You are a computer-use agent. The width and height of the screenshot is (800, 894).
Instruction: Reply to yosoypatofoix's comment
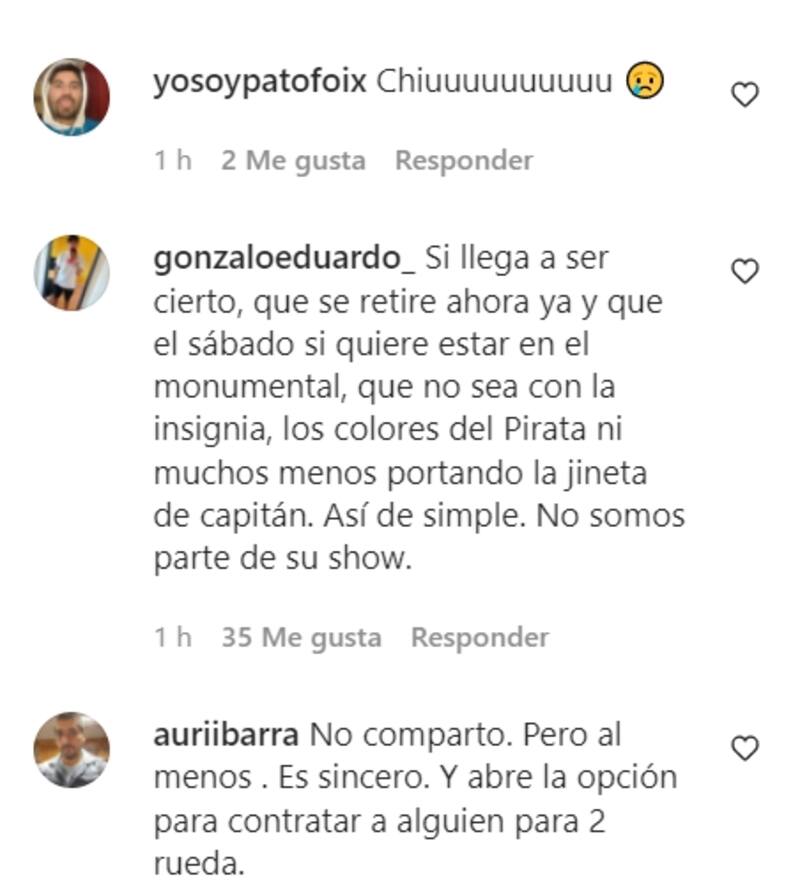pos(463,160)
